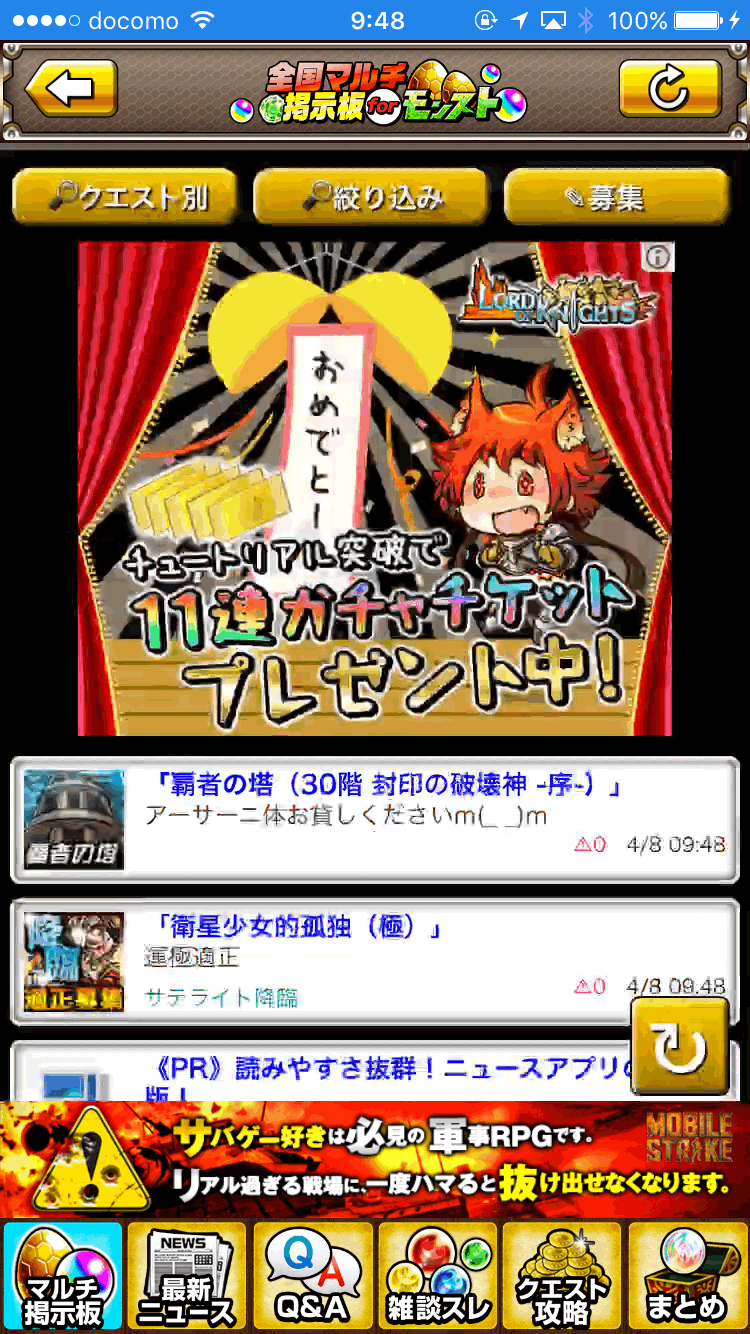
Task: Switch to the 最新ニュース tab
Action: coord(187,1276)
